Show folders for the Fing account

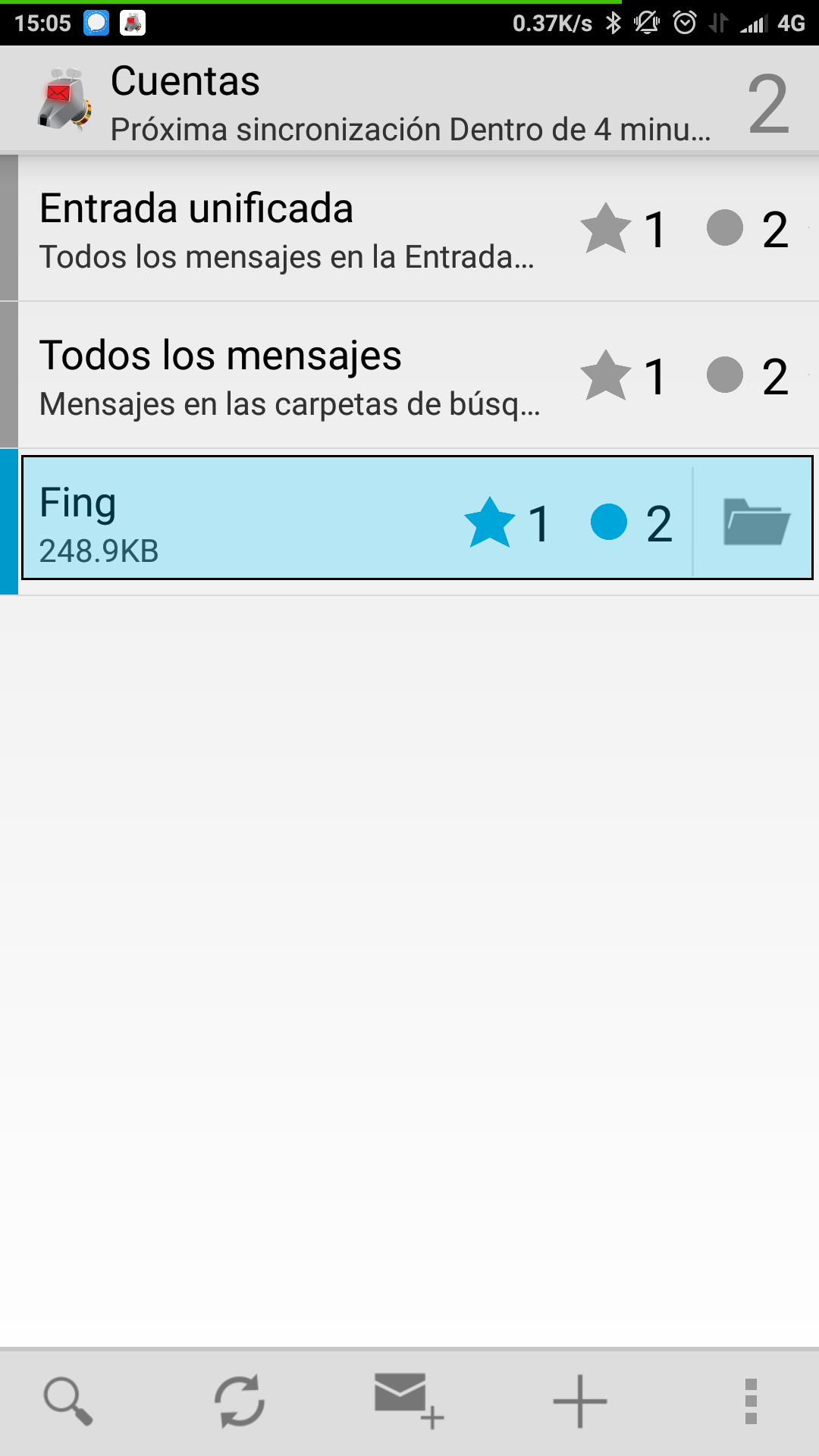click(x=756, y=522)
